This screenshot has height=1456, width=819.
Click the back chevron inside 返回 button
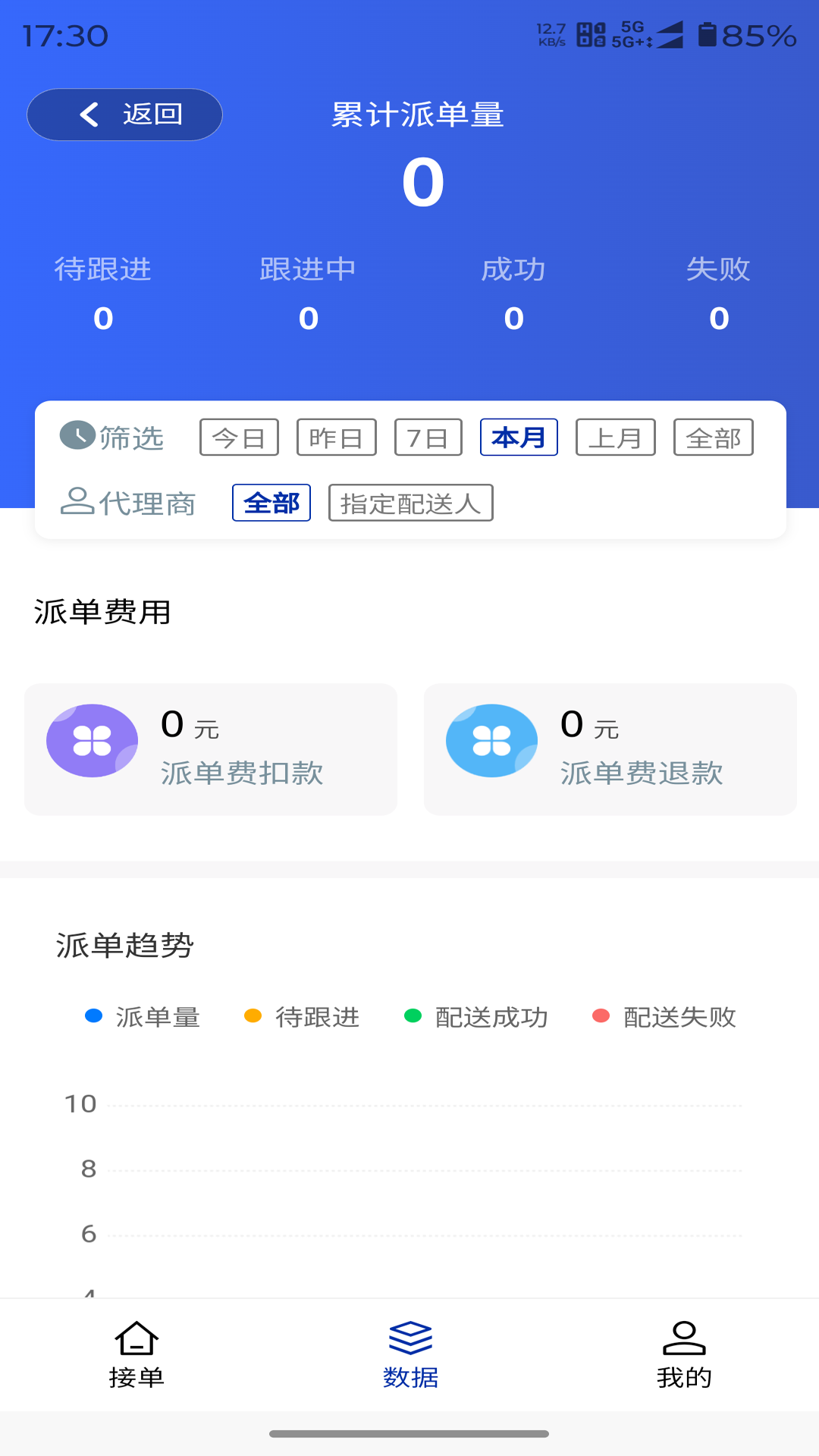pyautogui.click(x=89, y=114)
